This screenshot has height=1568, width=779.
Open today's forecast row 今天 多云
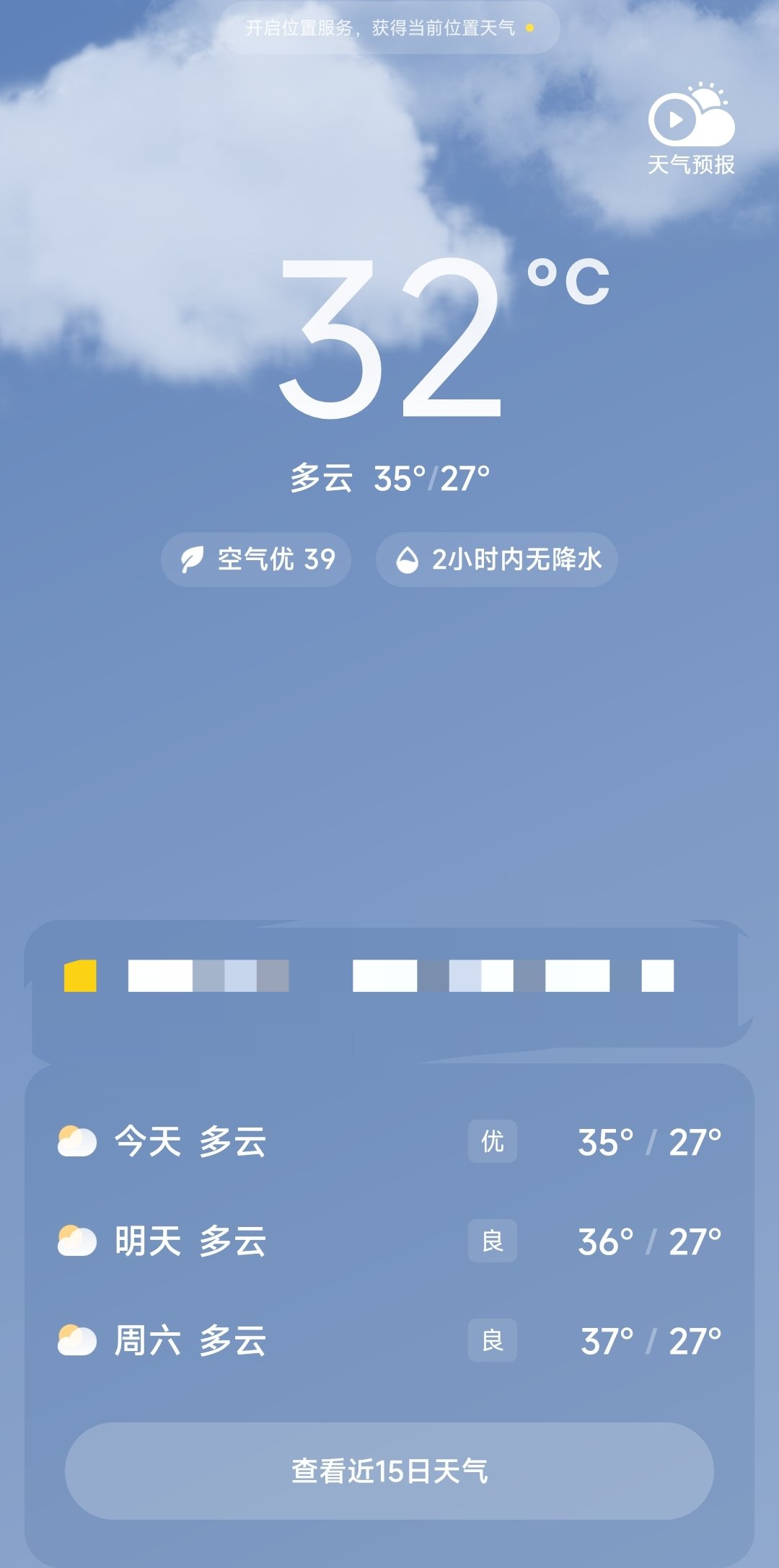point(389,1142)
